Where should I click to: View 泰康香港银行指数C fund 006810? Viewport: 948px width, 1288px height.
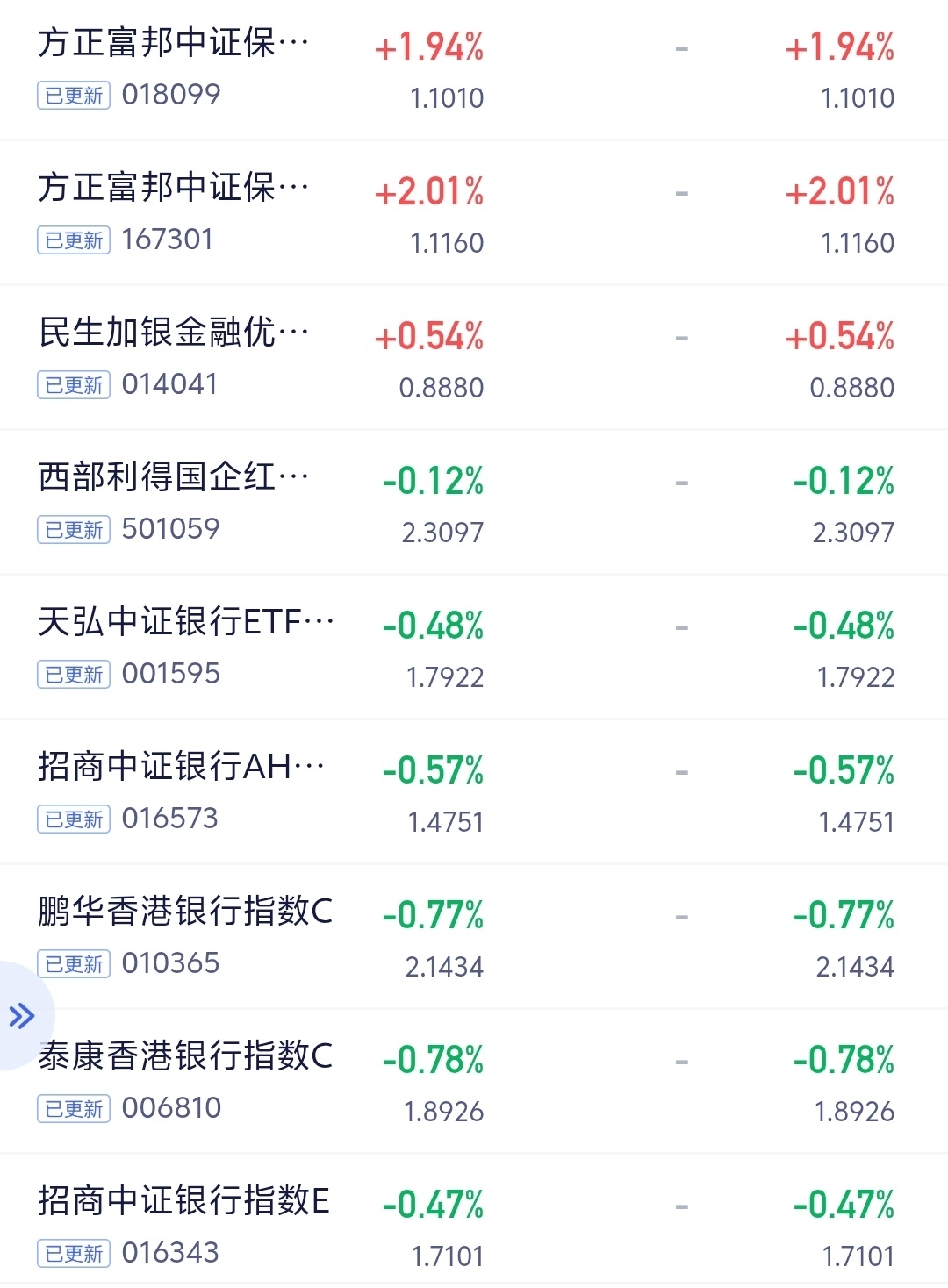474,1082
